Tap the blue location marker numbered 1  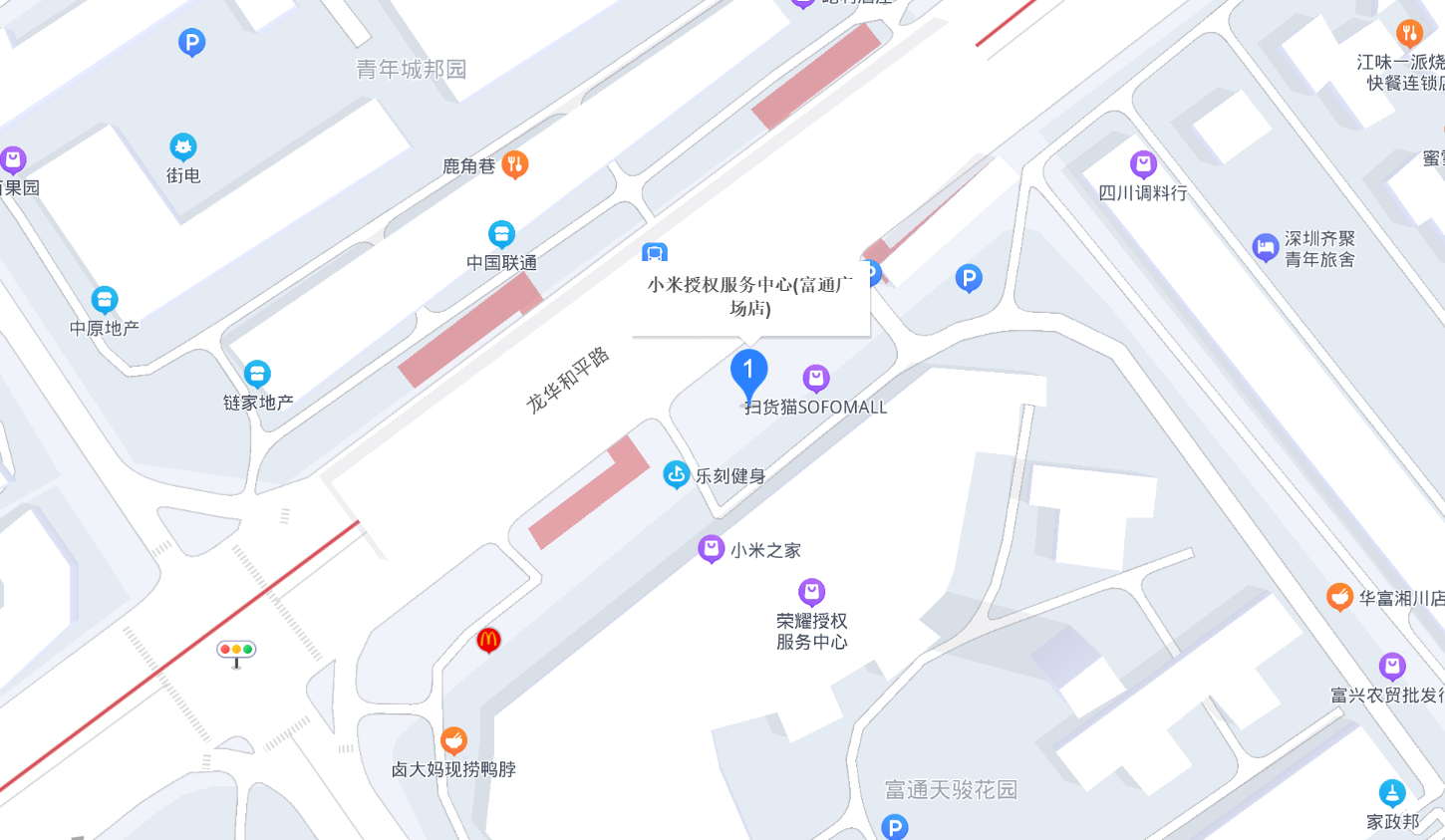748,373
